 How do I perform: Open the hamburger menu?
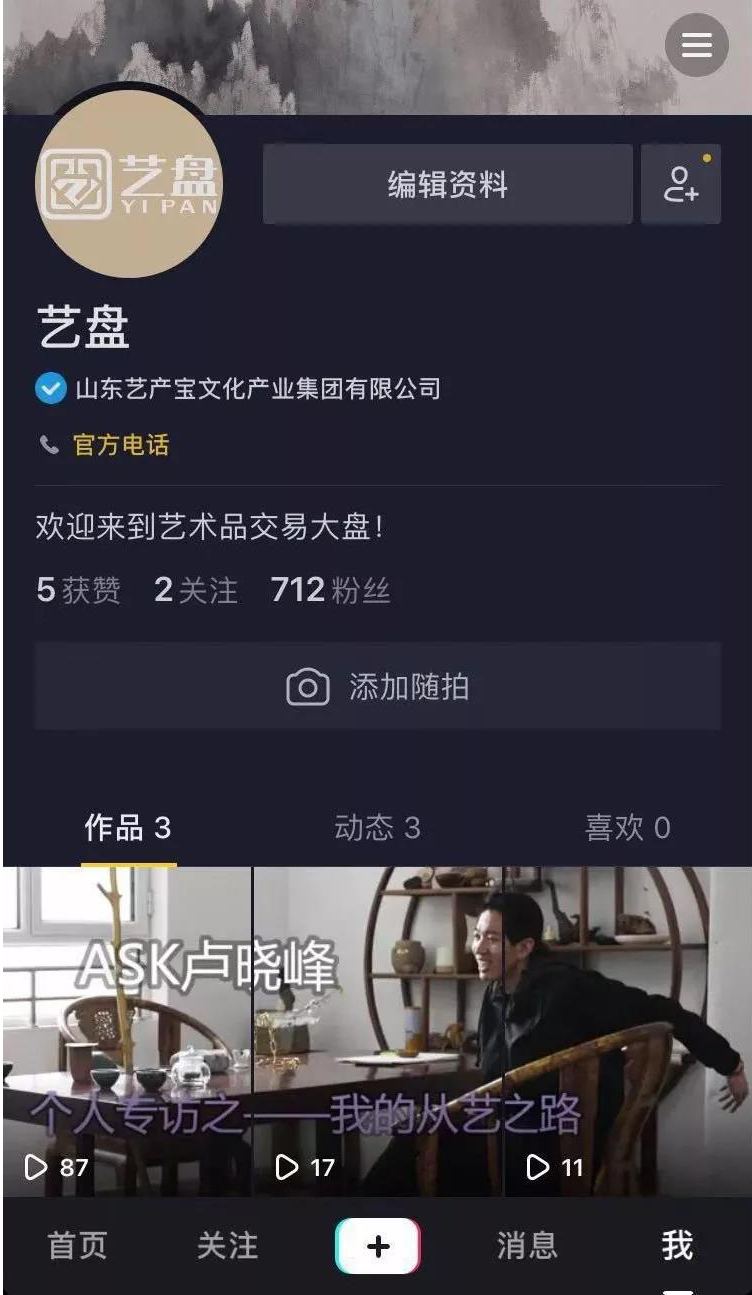coord(696,45)
